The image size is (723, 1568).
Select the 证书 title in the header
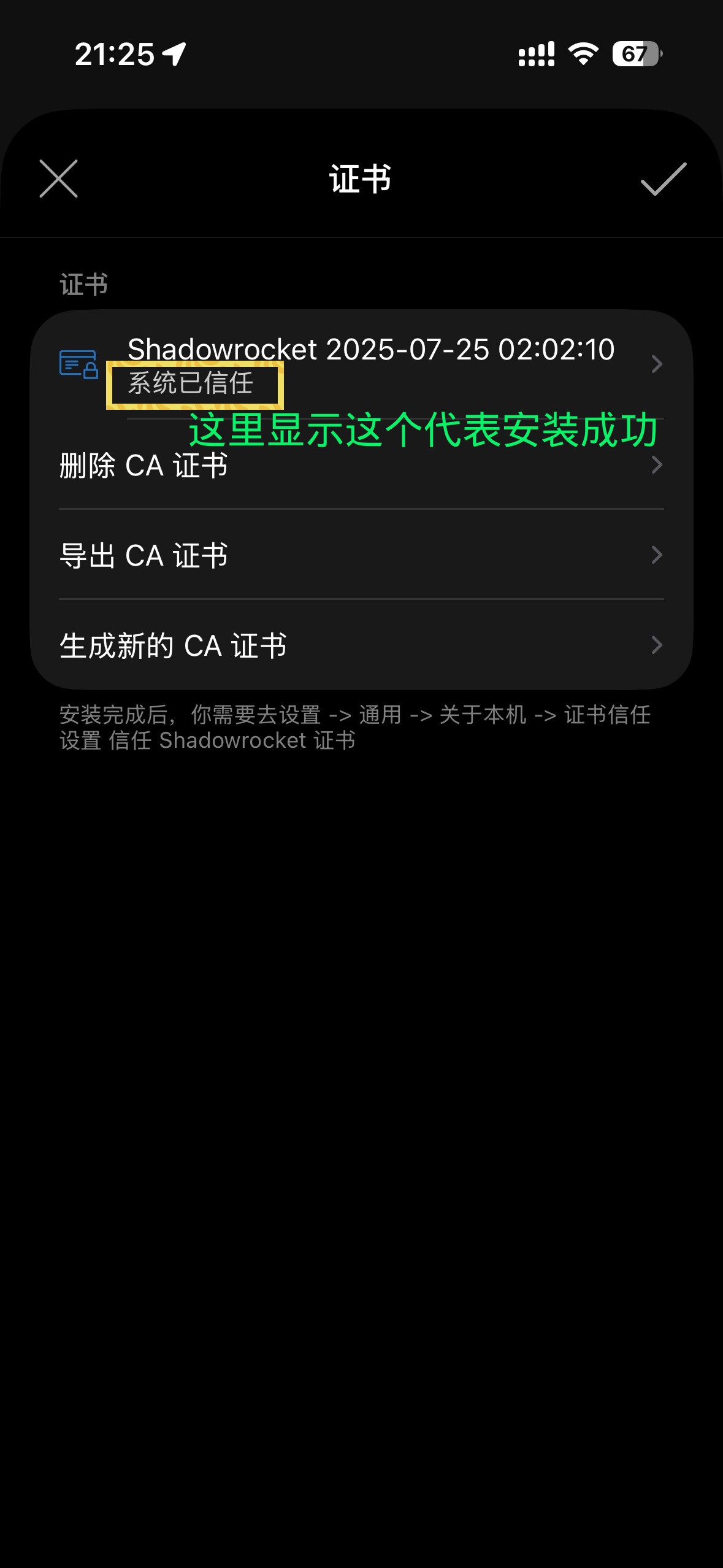point(361,180)
